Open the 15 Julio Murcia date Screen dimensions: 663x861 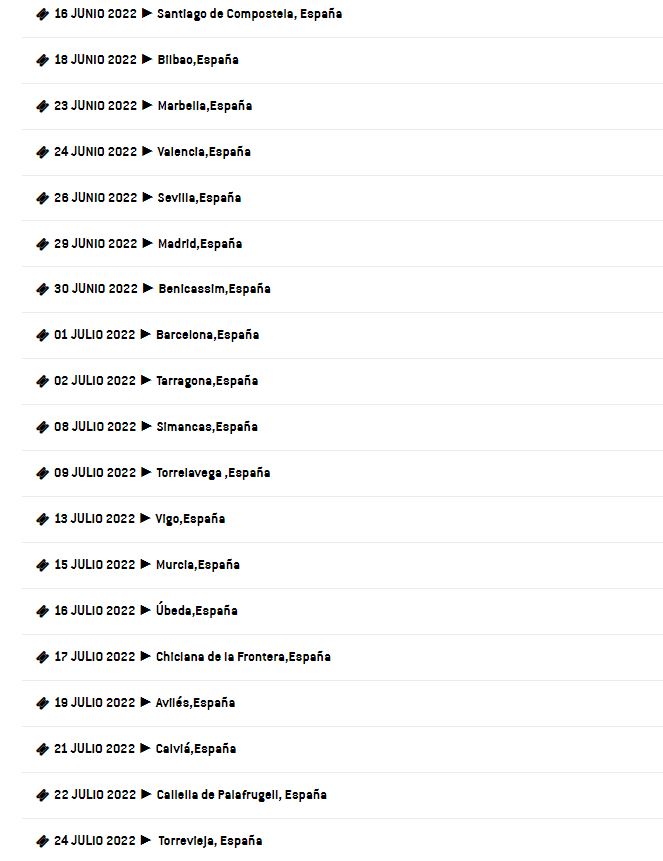(138, 565)
